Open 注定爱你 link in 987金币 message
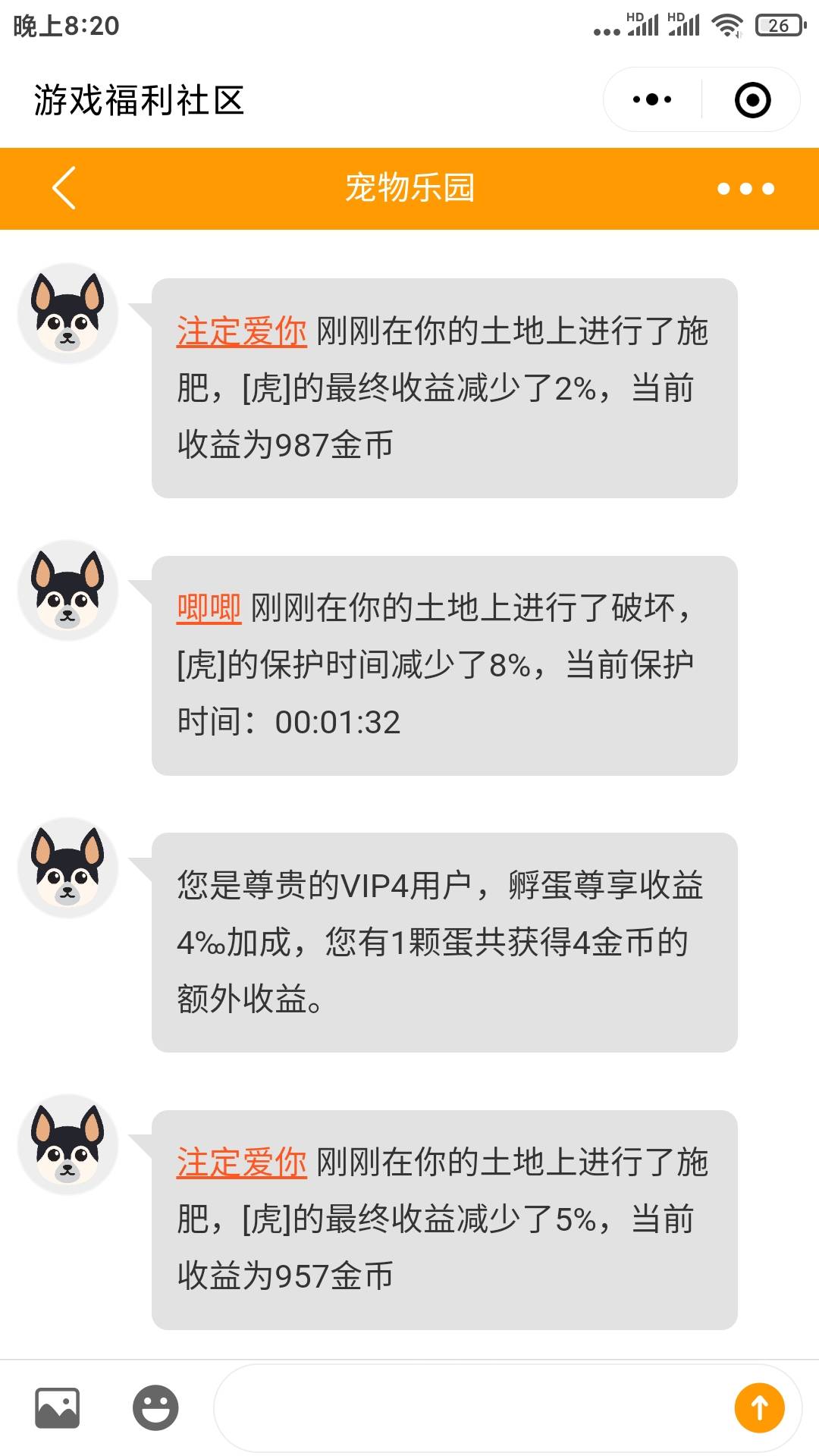Image resolution: width=819 pixels, height=1456 pixels. tap(241, 332)
